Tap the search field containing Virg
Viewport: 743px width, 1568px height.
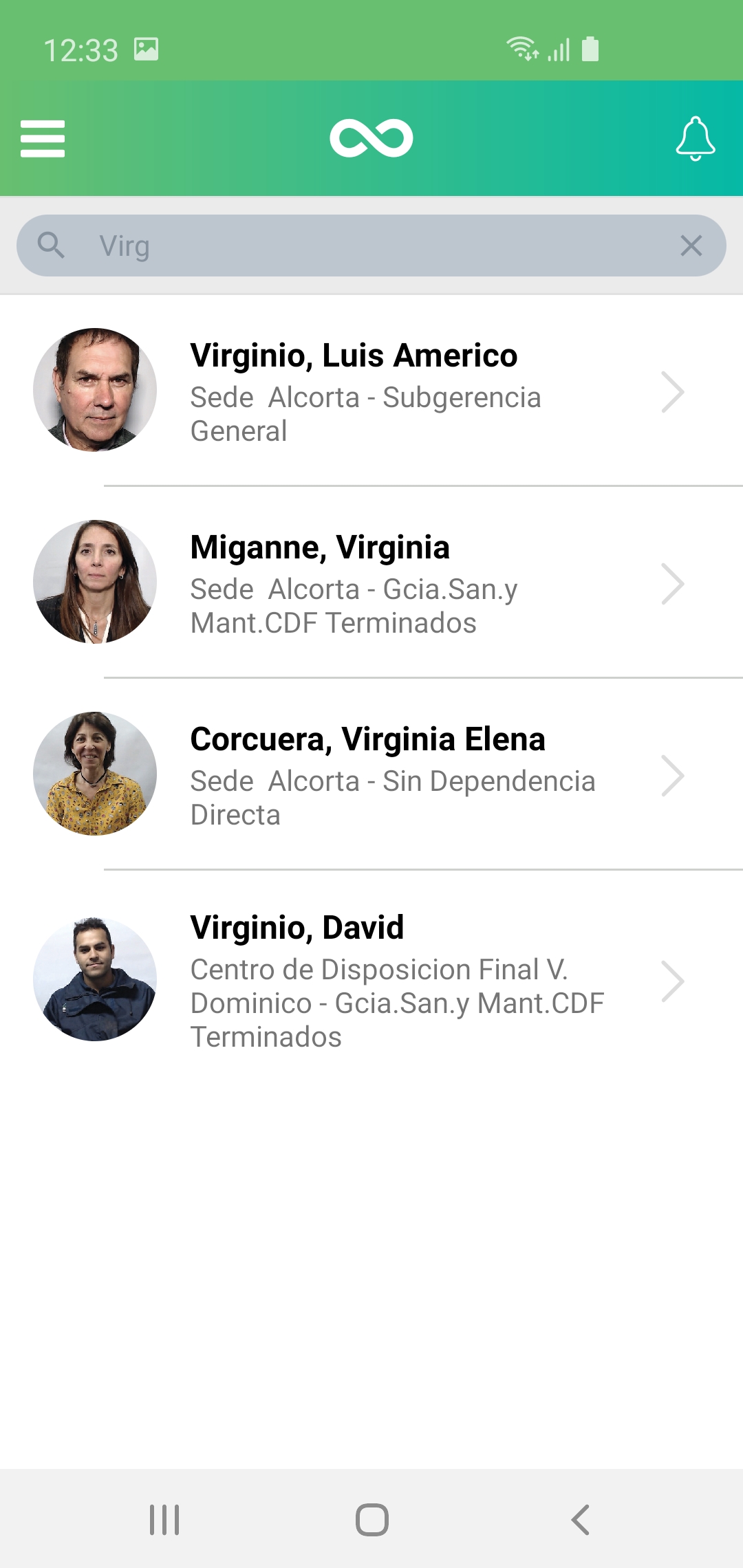371,246
